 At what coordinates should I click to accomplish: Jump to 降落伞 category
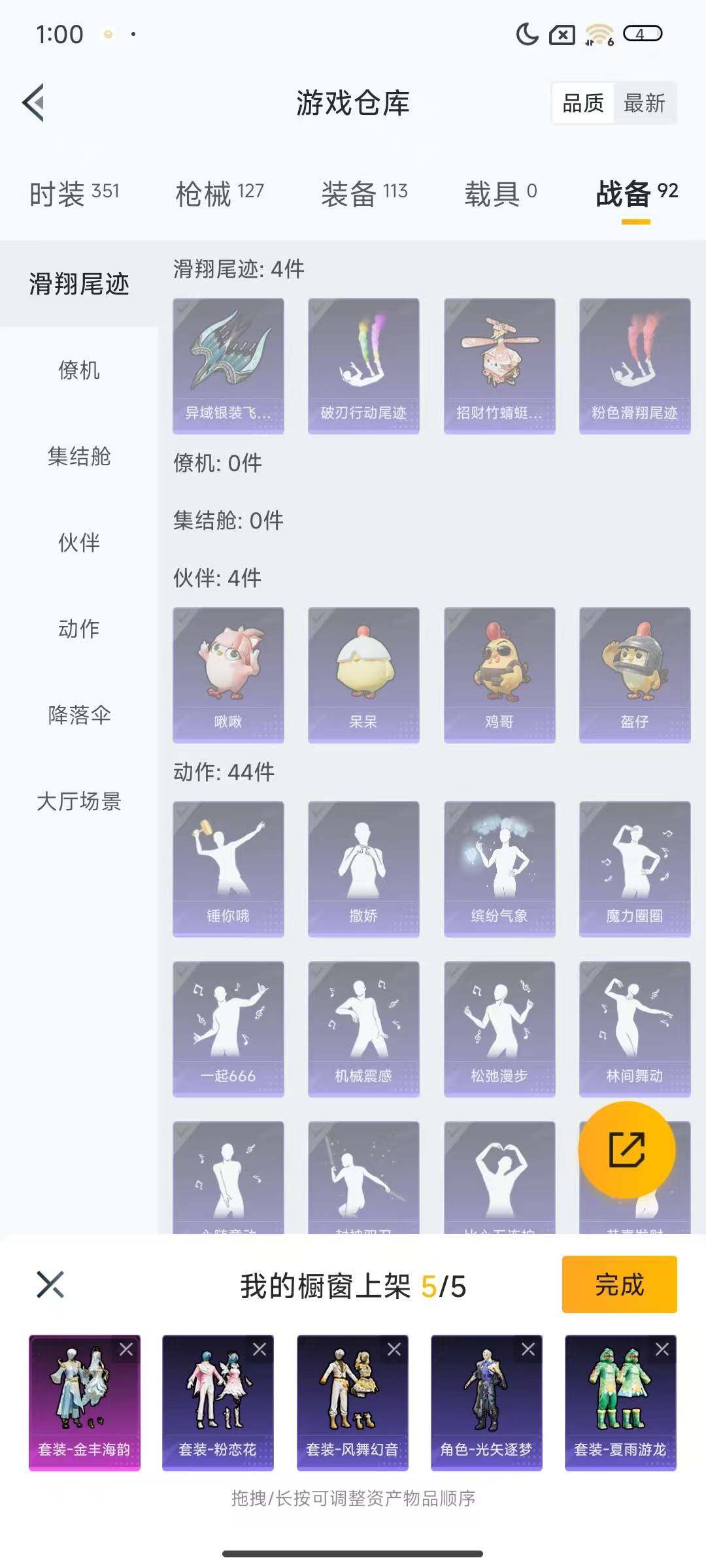pyautogui.click(x=79, y=715)
